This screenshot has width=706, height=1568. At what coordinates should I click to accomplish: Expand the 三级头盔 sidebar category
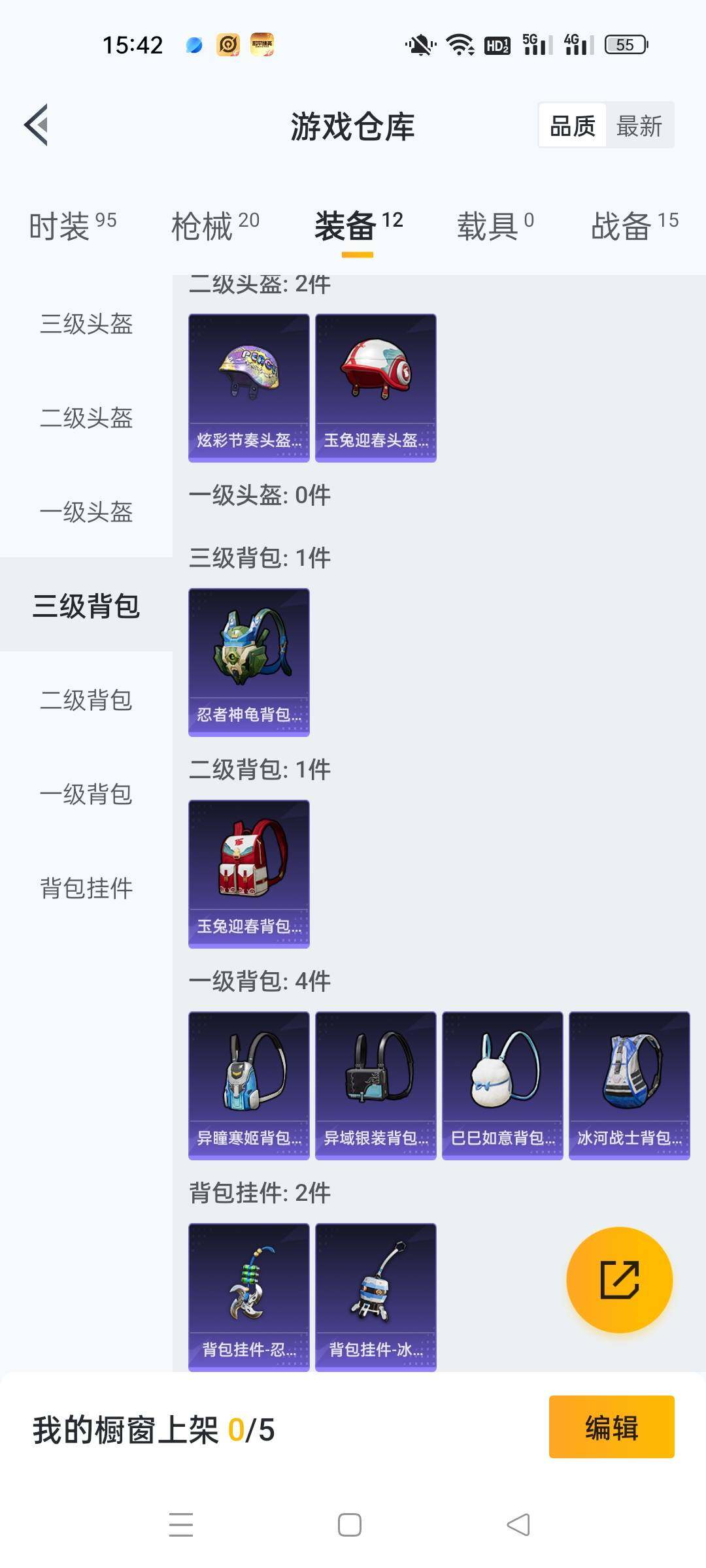pyautogui.click(x=85, y=325)
